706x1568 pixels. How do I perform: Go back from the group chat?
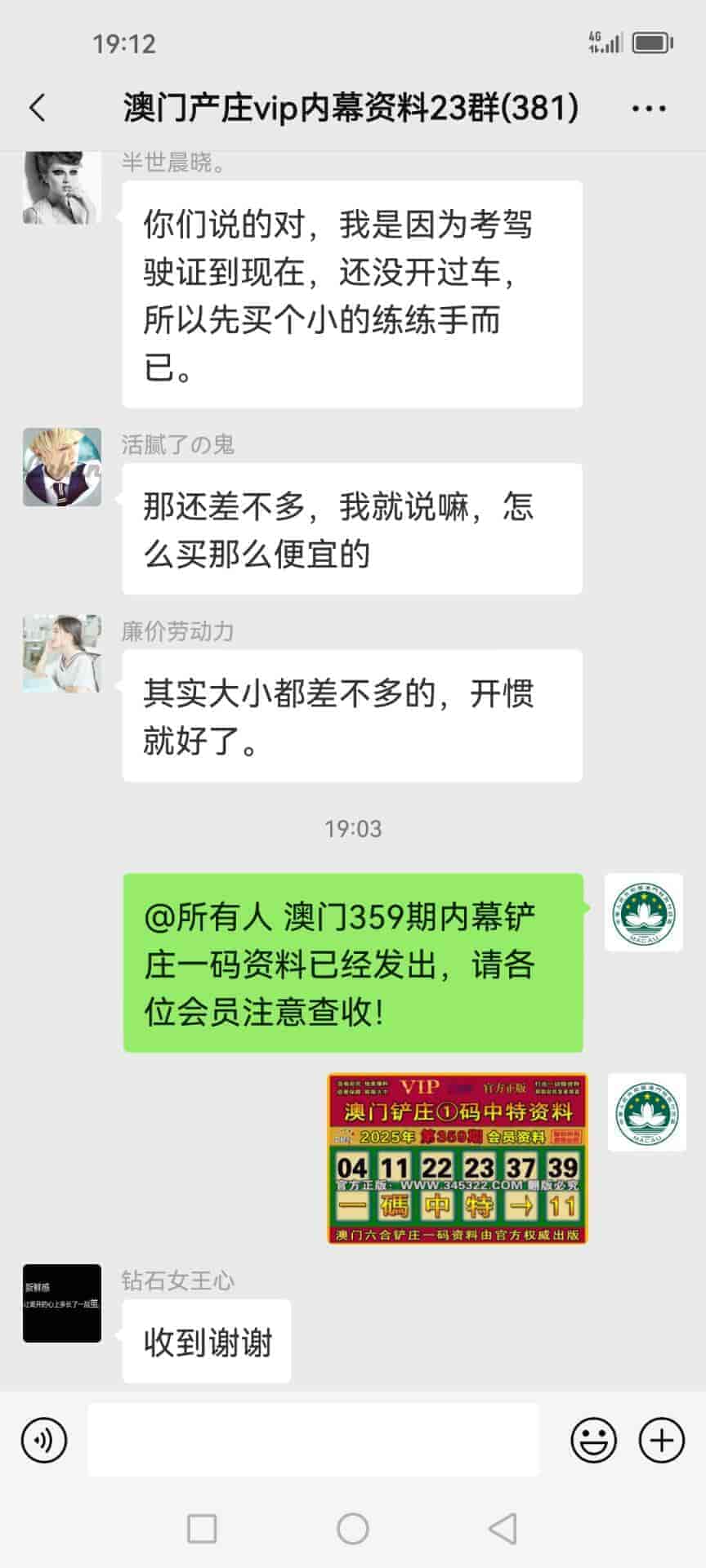(x=38, y=108)
